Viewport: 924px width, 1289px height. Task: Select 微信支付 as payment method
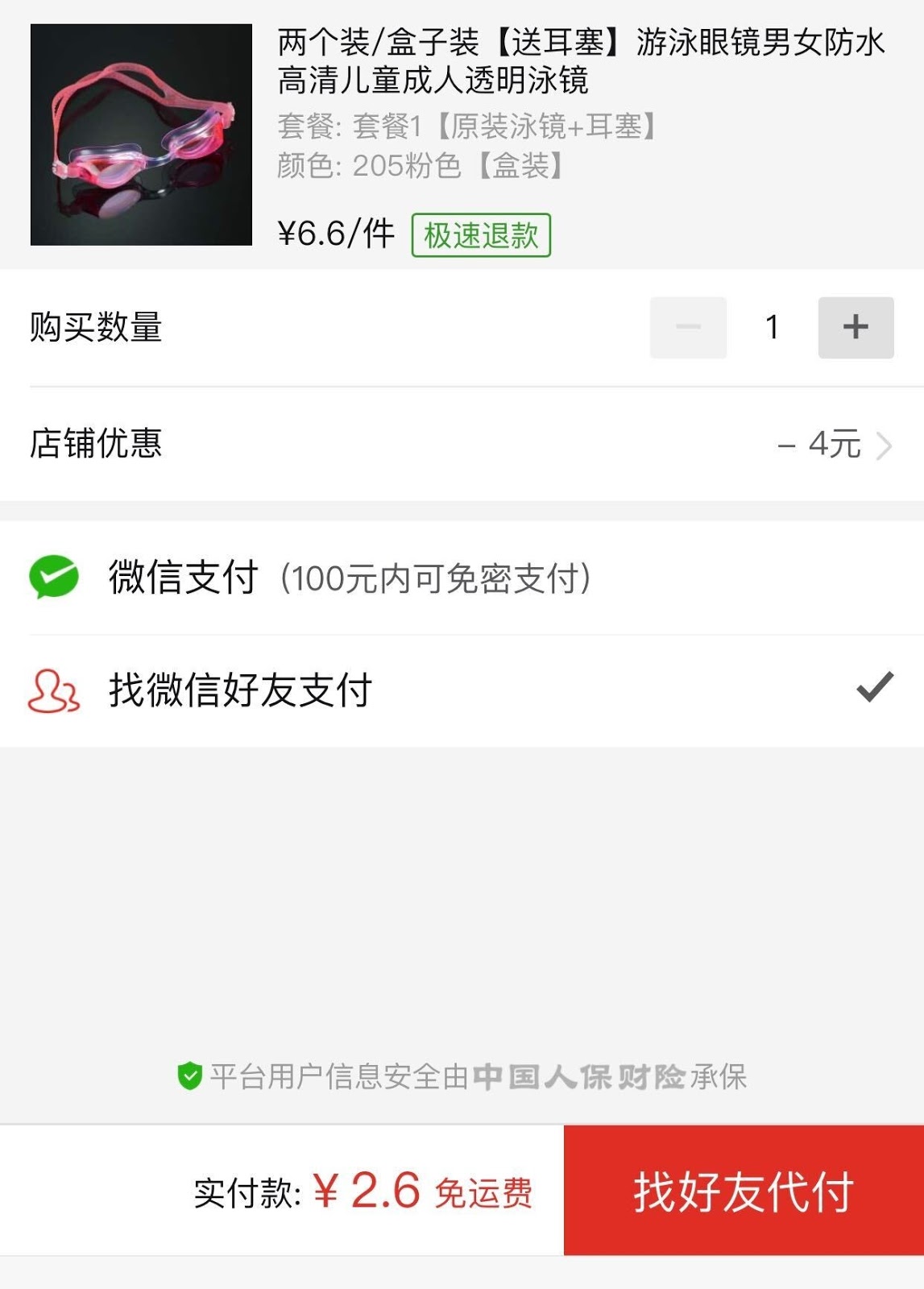462,578
